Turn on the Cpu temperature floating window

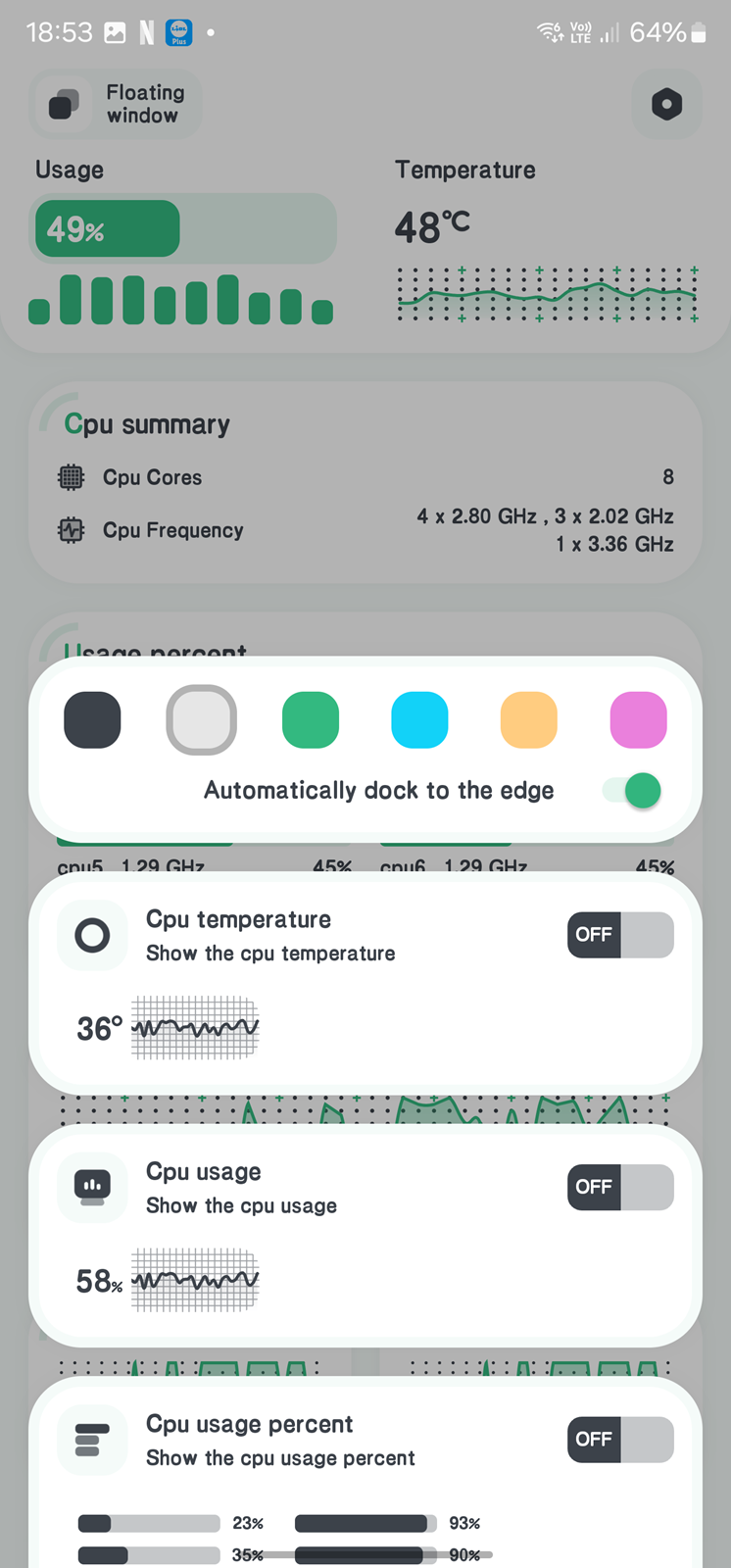click(x=620, y=935)
